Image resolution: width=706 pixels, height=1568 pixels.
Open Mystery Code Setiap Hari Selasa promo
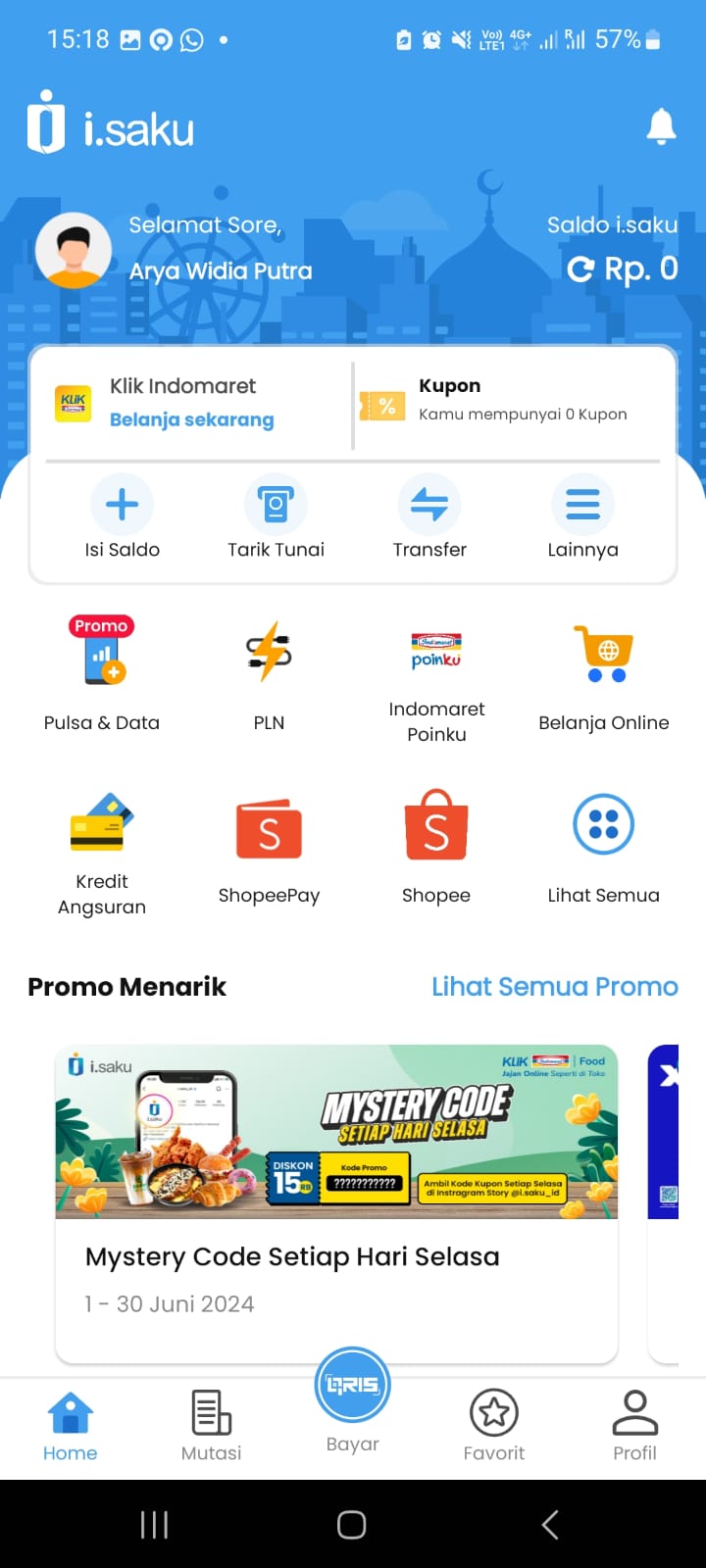336,1203
